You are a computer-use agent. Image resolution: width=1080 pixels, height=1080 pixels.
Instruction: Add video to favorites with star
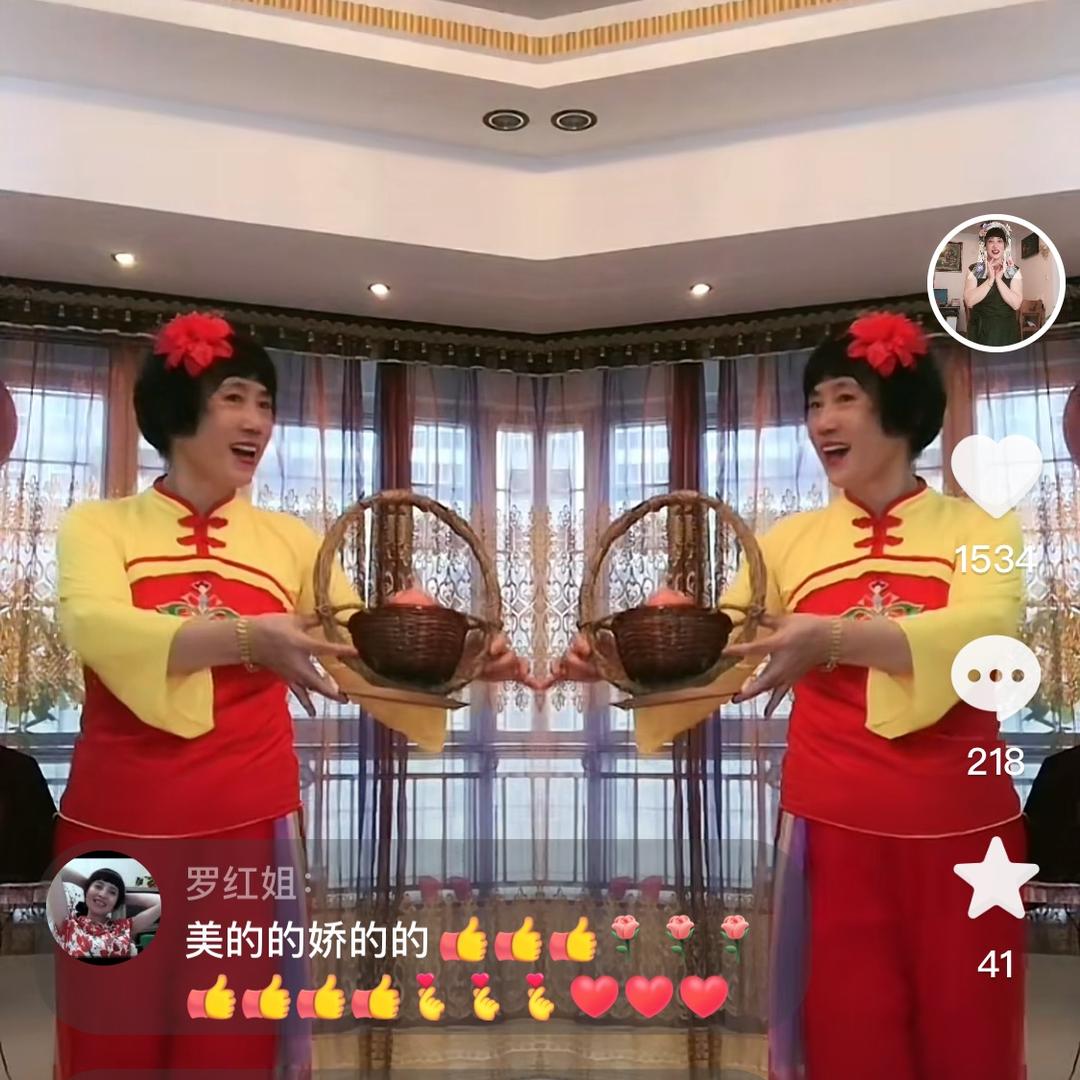coord(996,878)
